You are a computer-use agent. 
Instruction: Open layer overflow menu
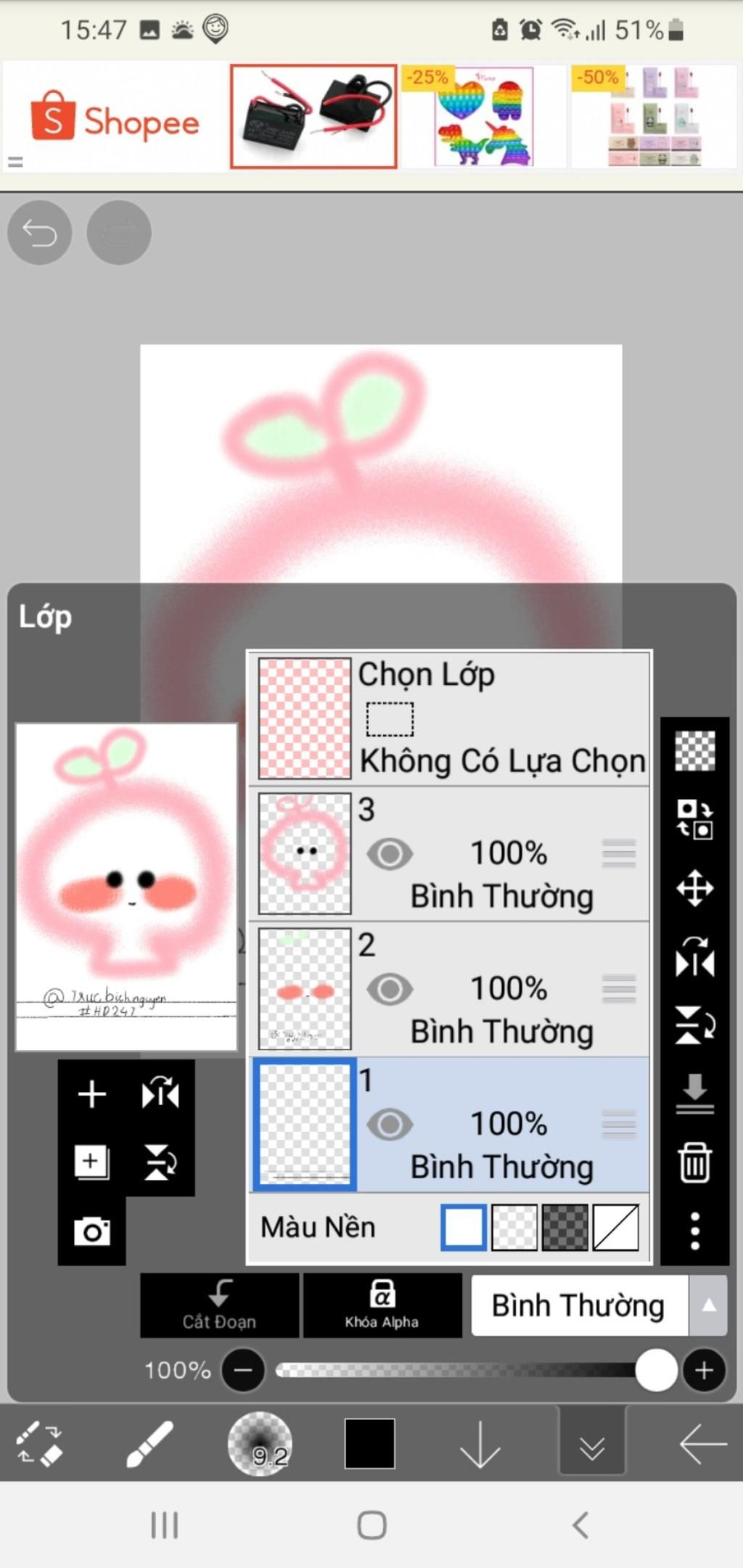[x=694, y=1231]
